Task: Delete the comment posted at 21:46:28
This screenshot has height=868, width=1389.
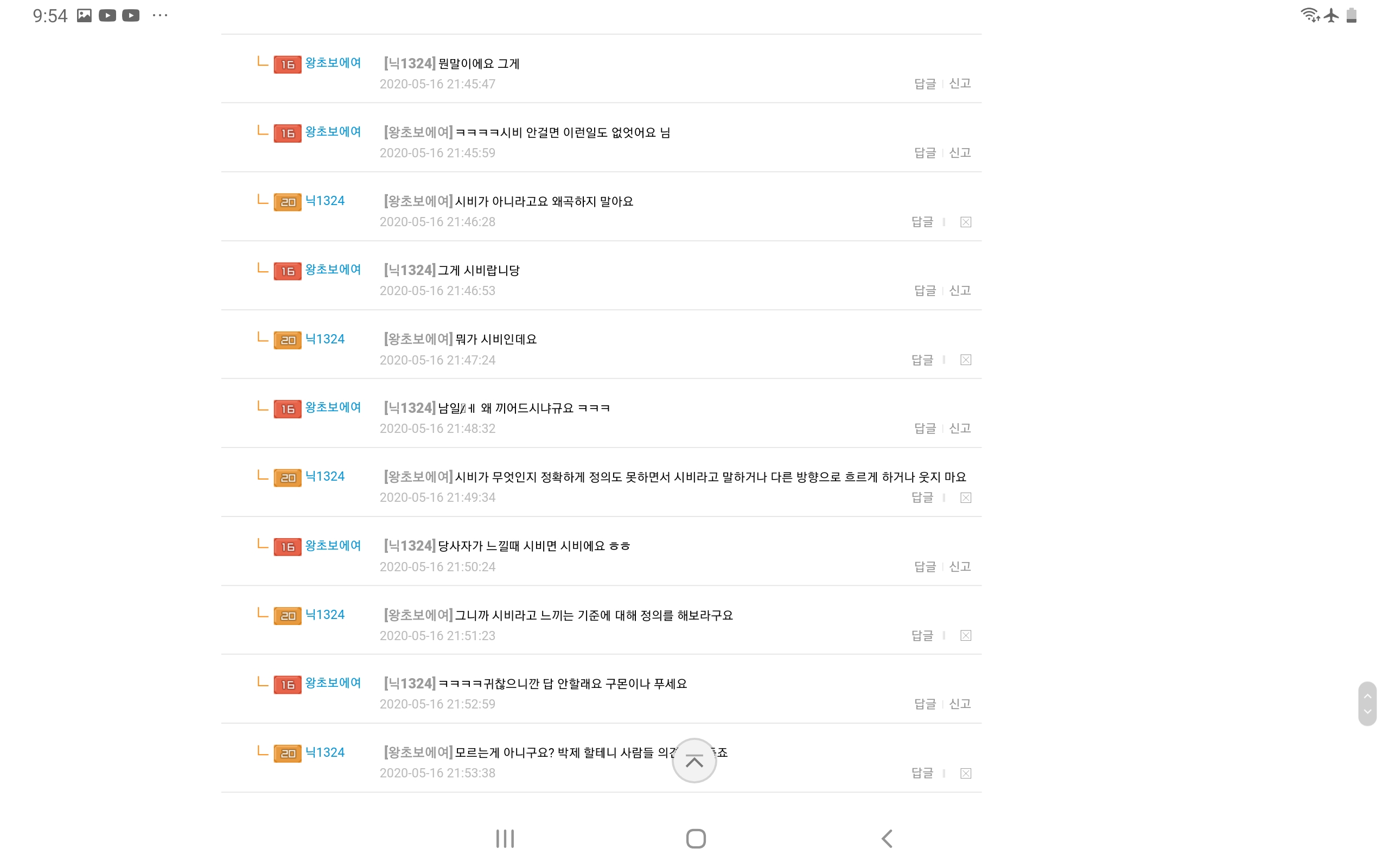Action: click(965, 222)
